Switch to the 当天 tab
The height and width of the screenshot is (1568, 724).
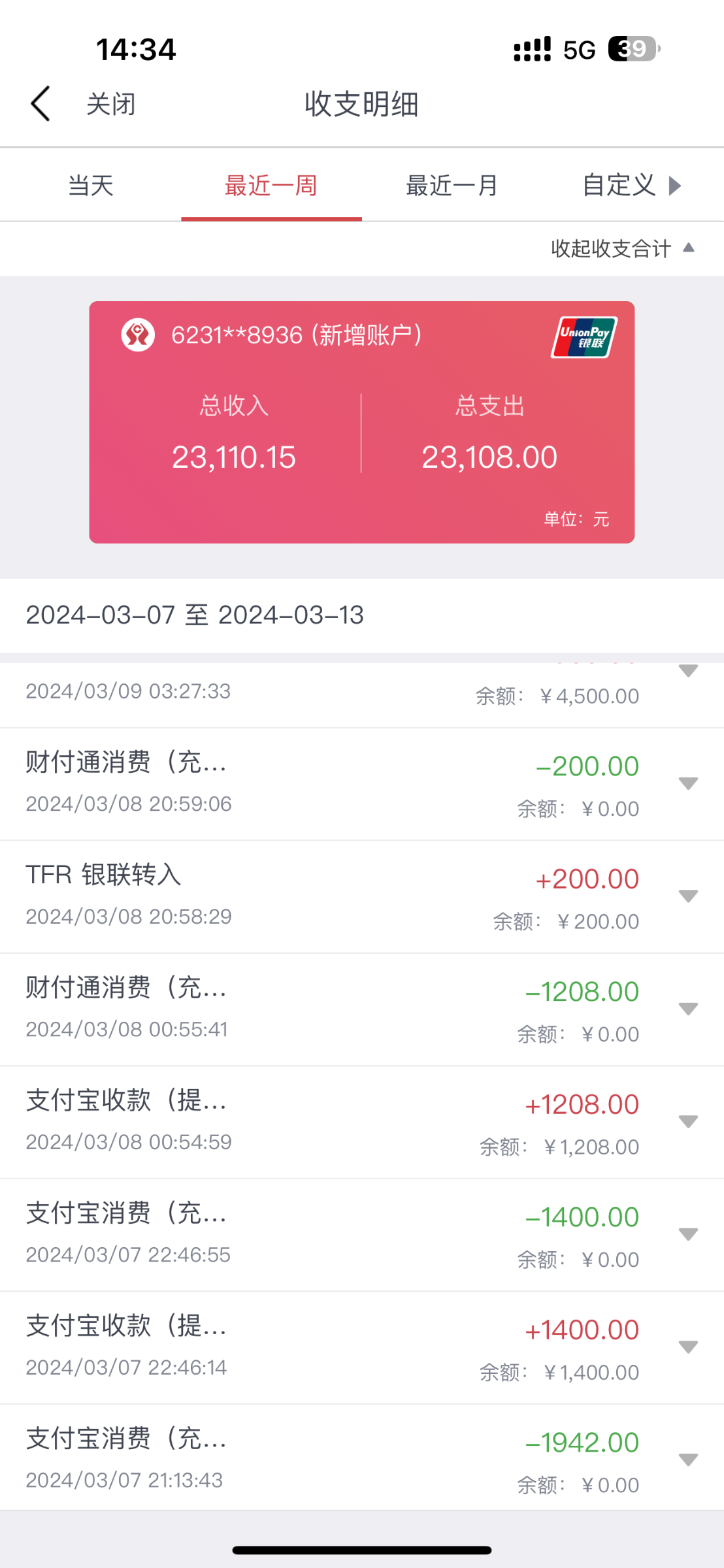point(91,186)
